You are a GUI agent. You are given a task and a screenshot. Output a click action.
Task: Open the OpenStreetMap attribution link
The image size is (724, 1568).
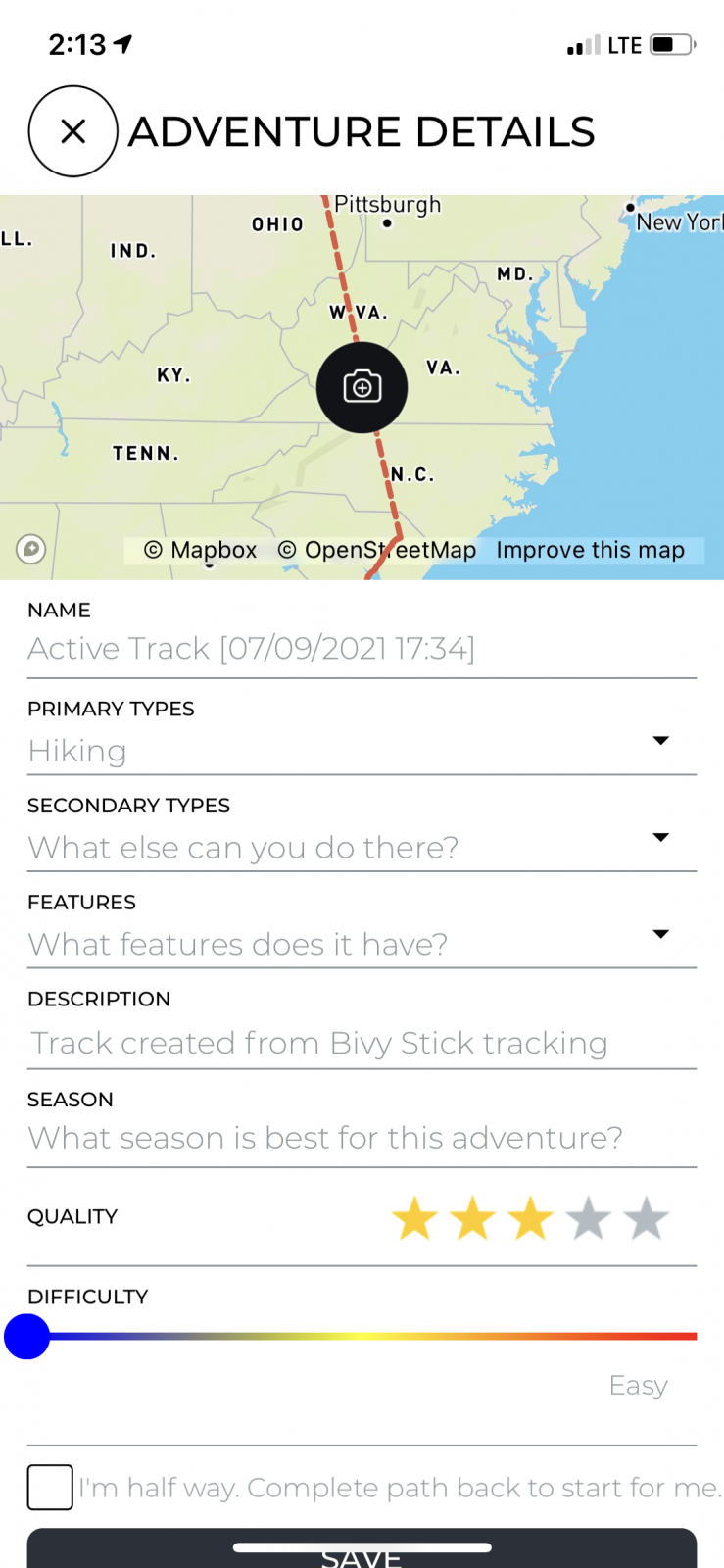point(377,550)
